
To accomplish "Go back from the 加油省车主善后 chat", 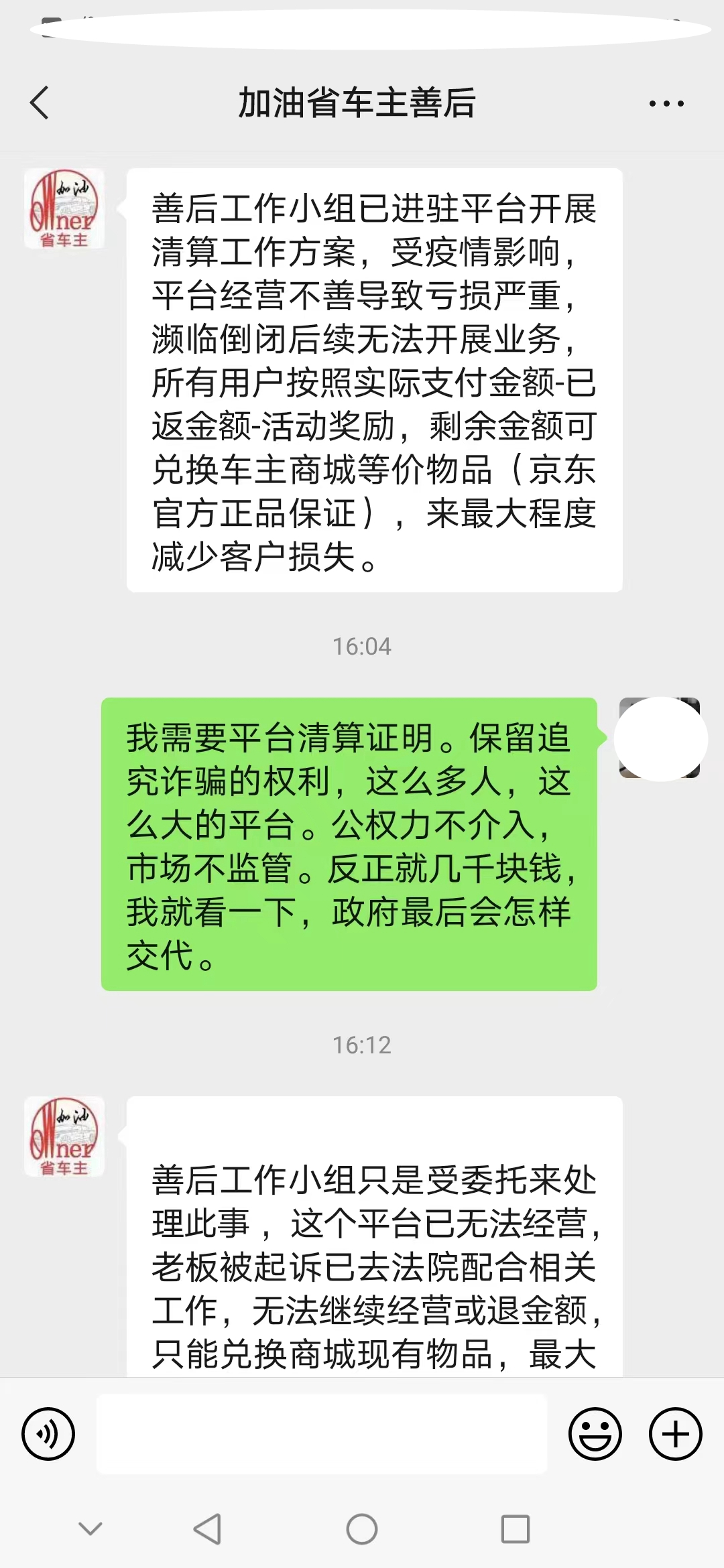I will pos(40,103).
